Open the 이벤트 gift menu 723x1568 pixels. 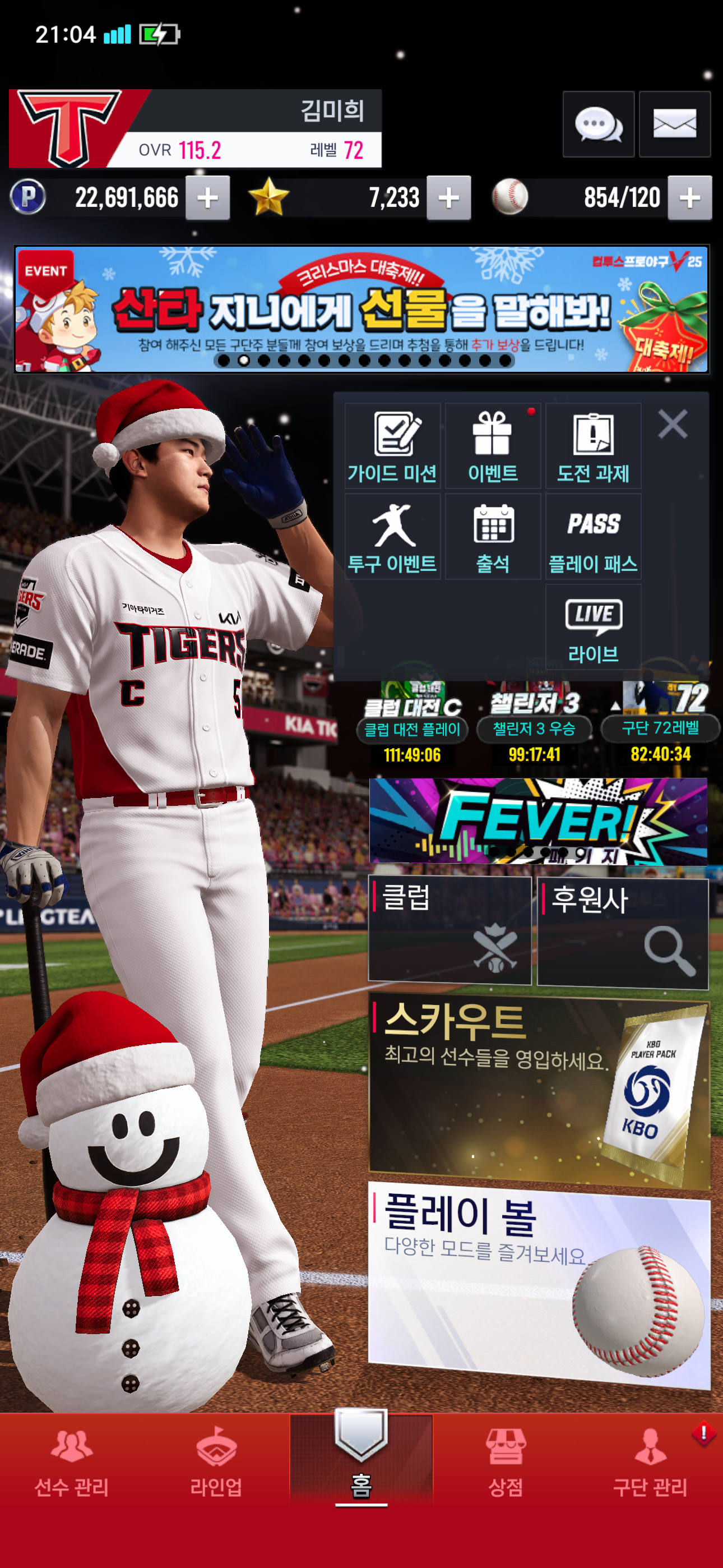pyautogui.click(x=492, y=446)
